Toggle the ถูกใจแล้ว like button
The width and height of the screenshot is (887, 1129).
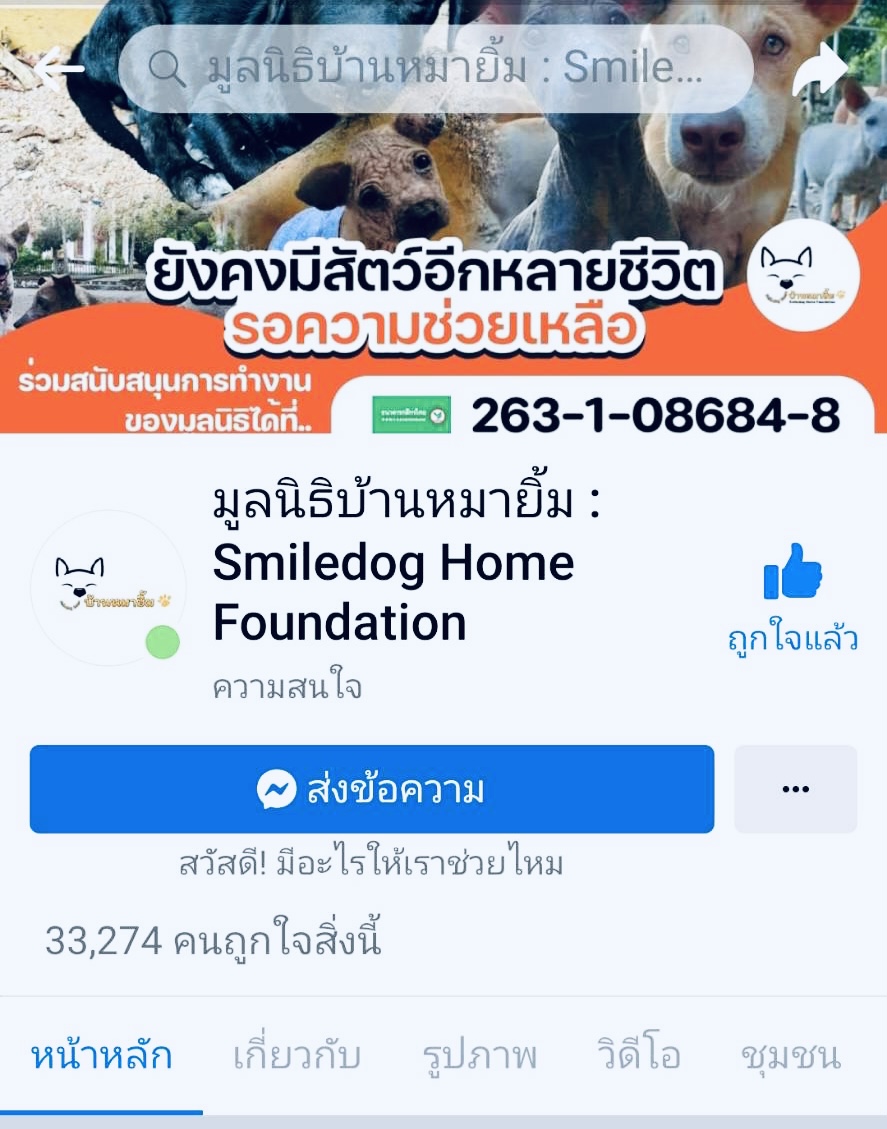pos(793,598)
